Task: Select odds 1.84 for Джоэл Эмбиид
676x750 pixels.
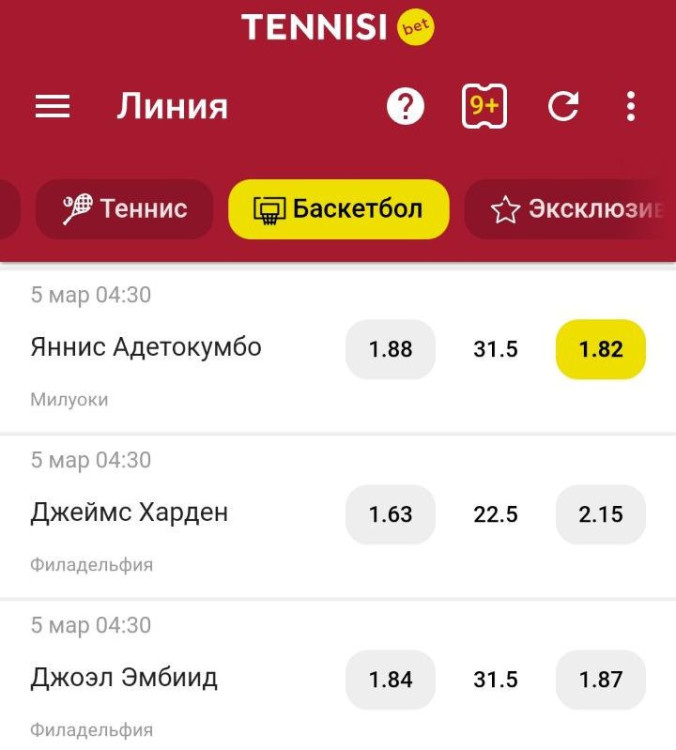Action: click(390, 679)
